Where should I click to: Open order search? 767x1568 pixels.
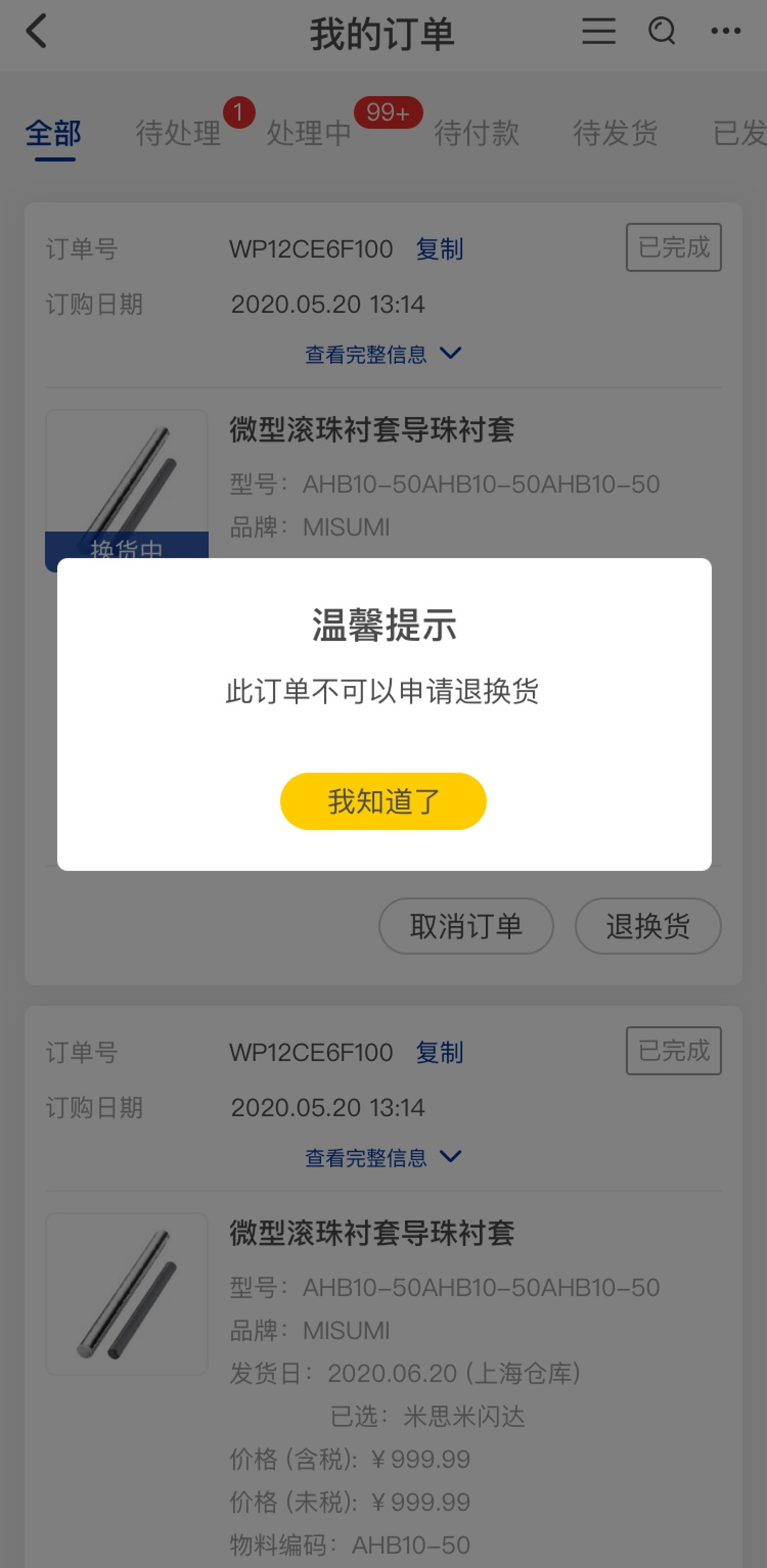coord(662,31)
